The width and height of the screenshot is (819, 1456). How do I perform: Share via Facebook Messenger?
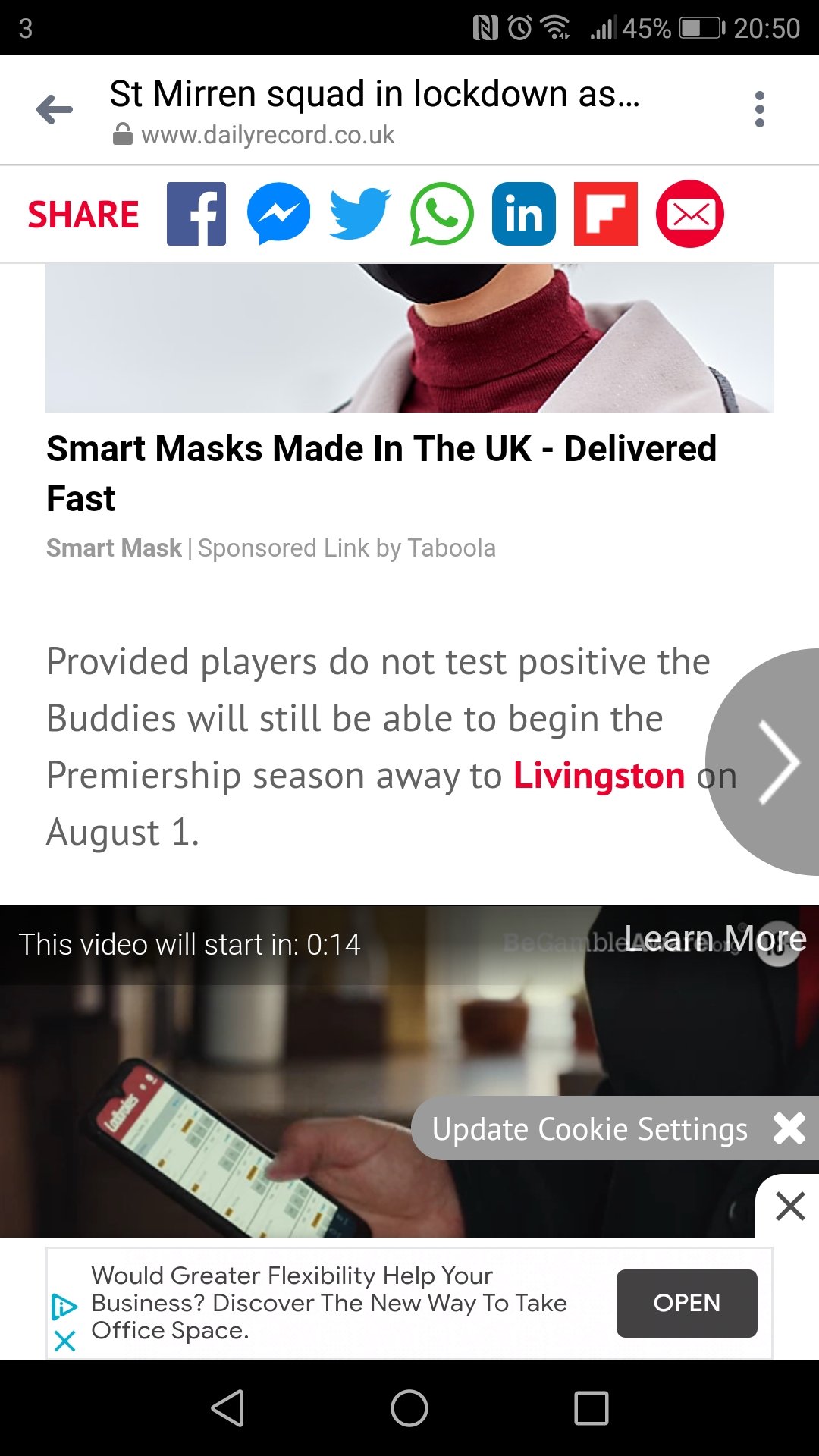point(279,214)
